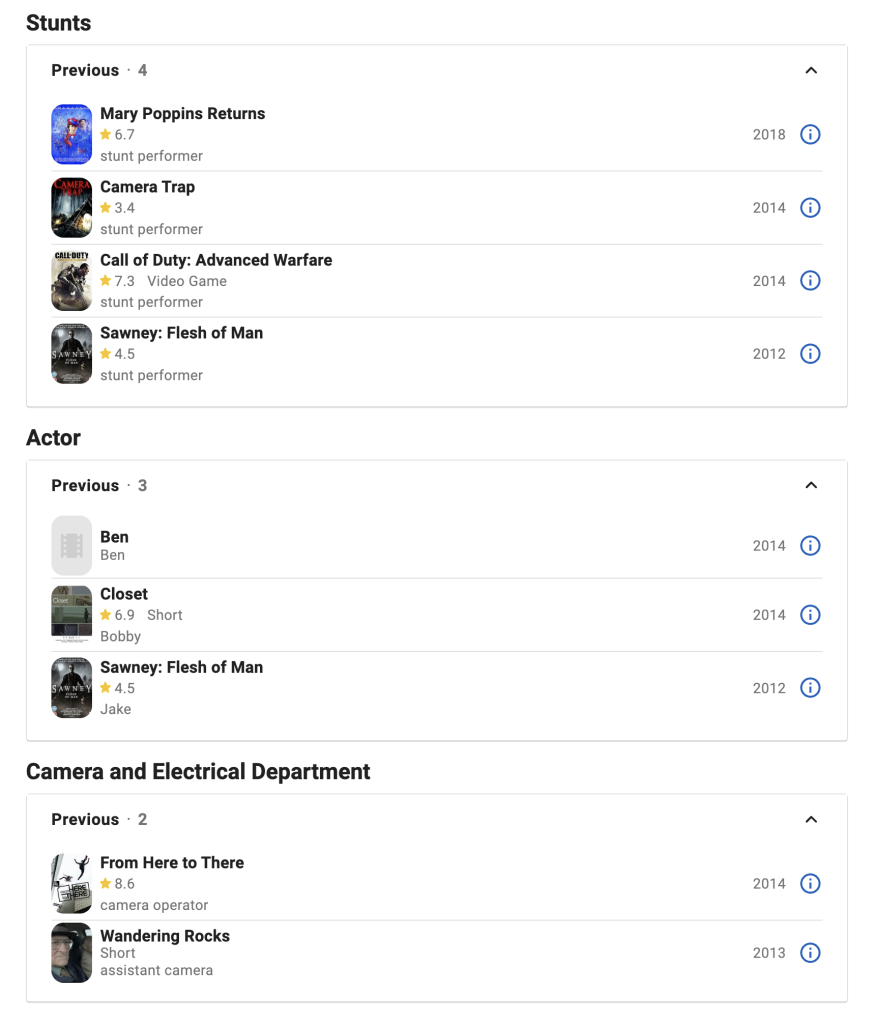This screenshot has width=874, height=1024.
Task: Open From Here to There
Action: tap(172, 863)
